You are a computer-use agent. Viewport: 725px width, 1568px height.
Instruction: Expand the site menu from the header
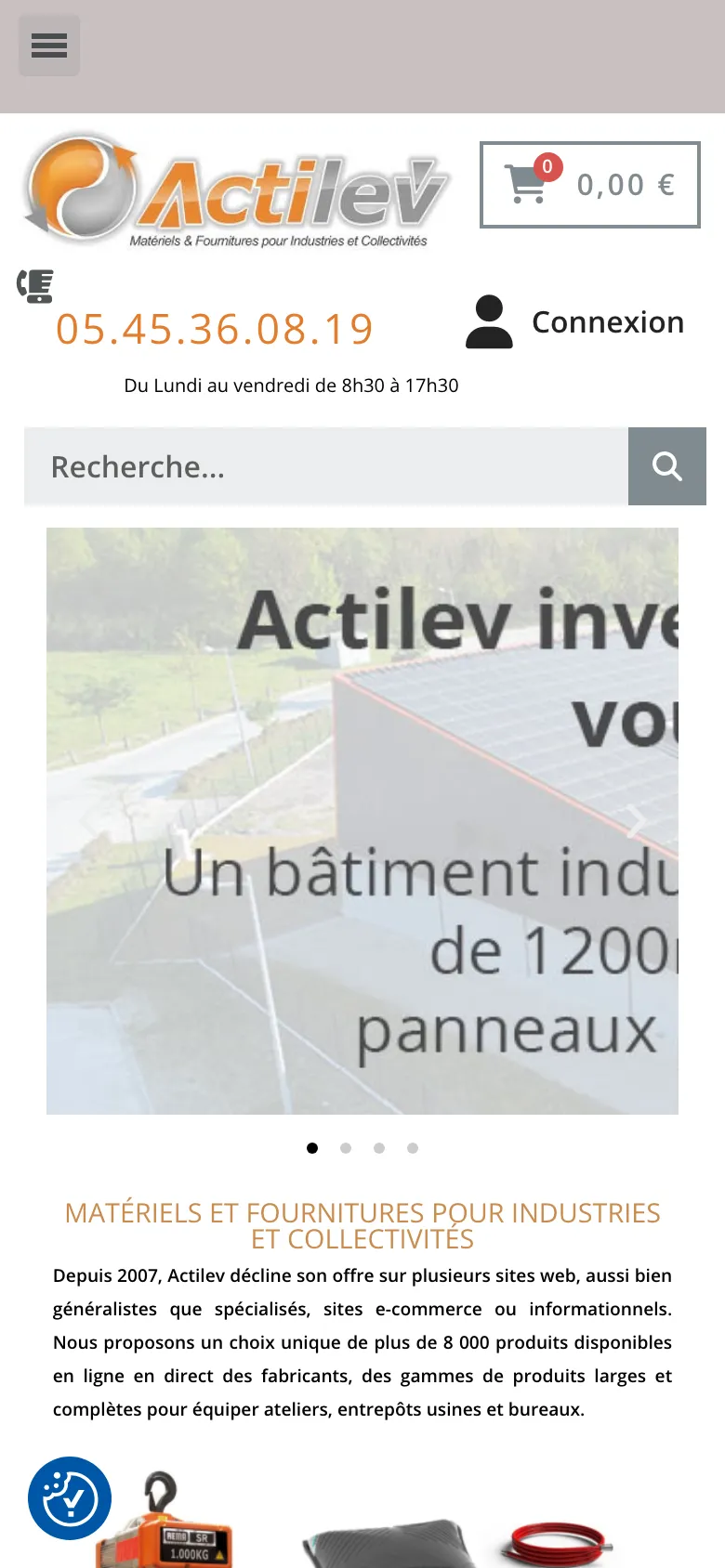pyautogui.click(x=48, y=46)
